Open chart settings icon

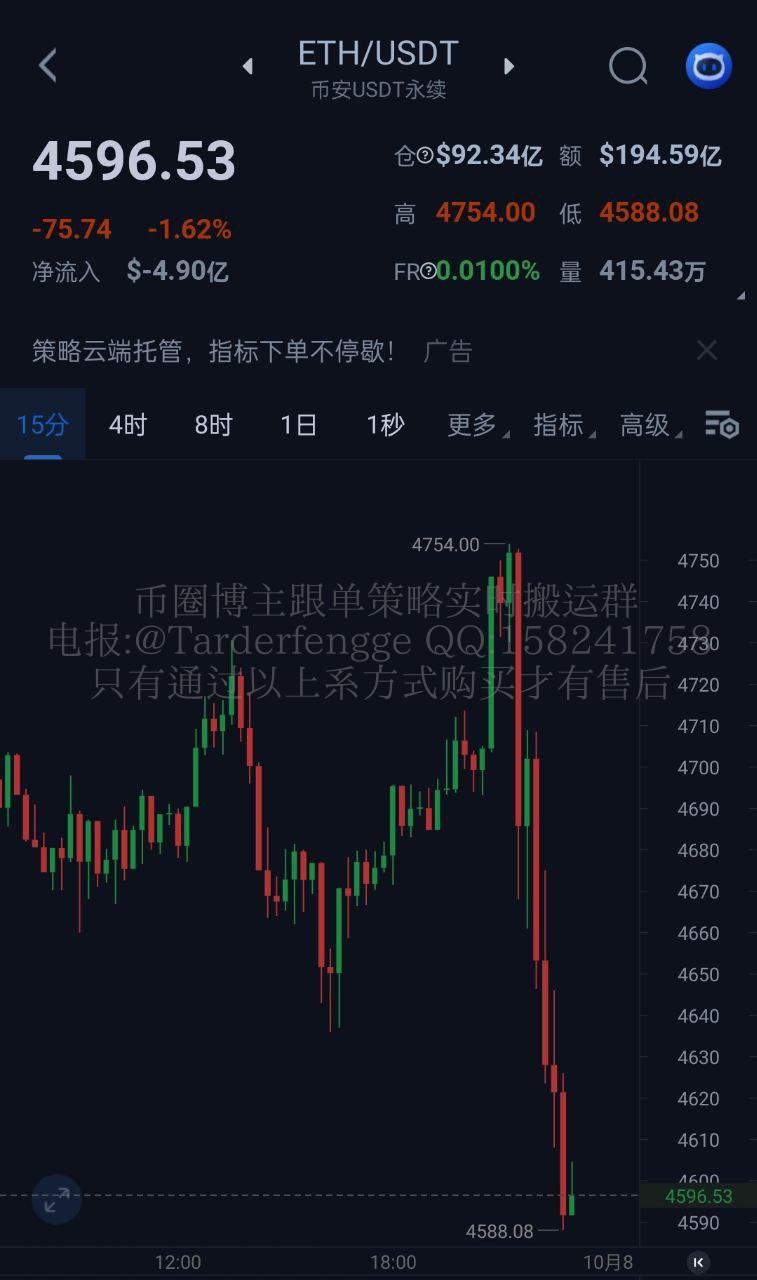coord(721,425)
